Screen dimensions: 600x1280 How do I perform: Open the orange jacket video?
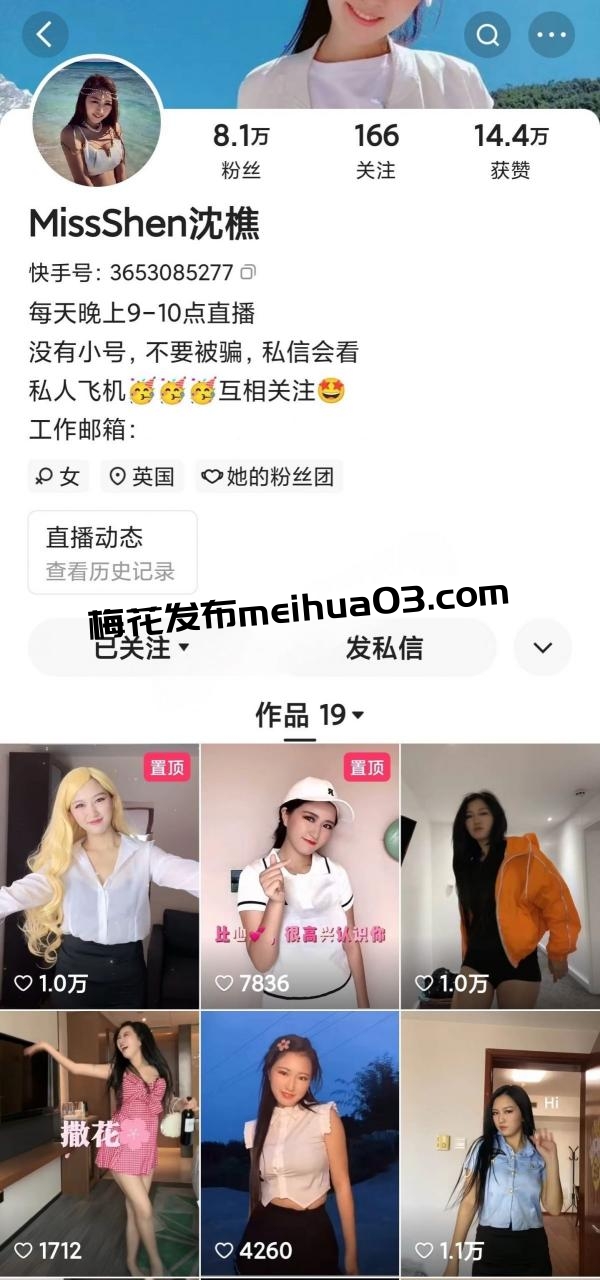click(500, 876)
